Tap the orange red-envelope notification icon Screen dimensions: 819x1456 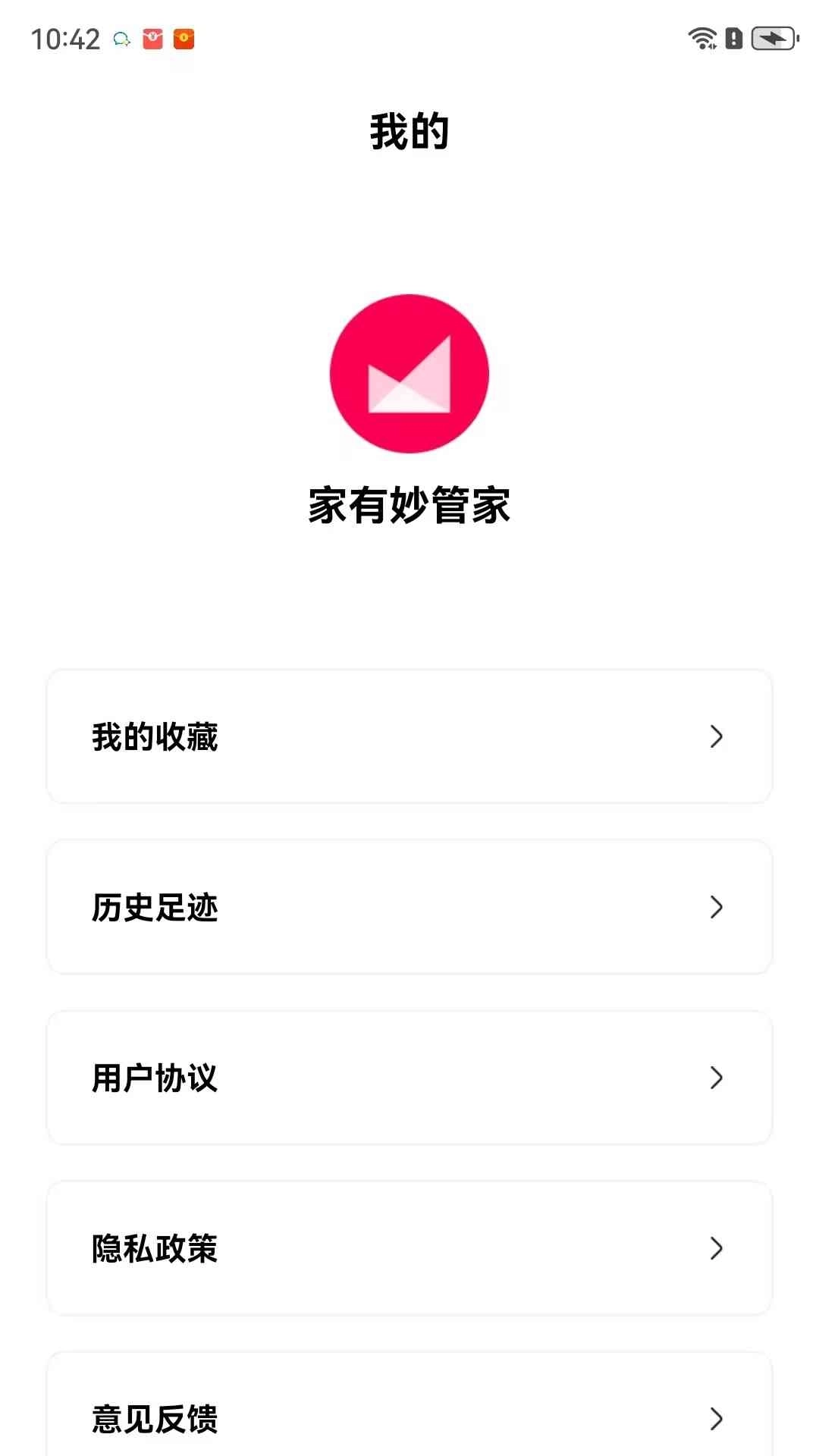click(184, 38)
